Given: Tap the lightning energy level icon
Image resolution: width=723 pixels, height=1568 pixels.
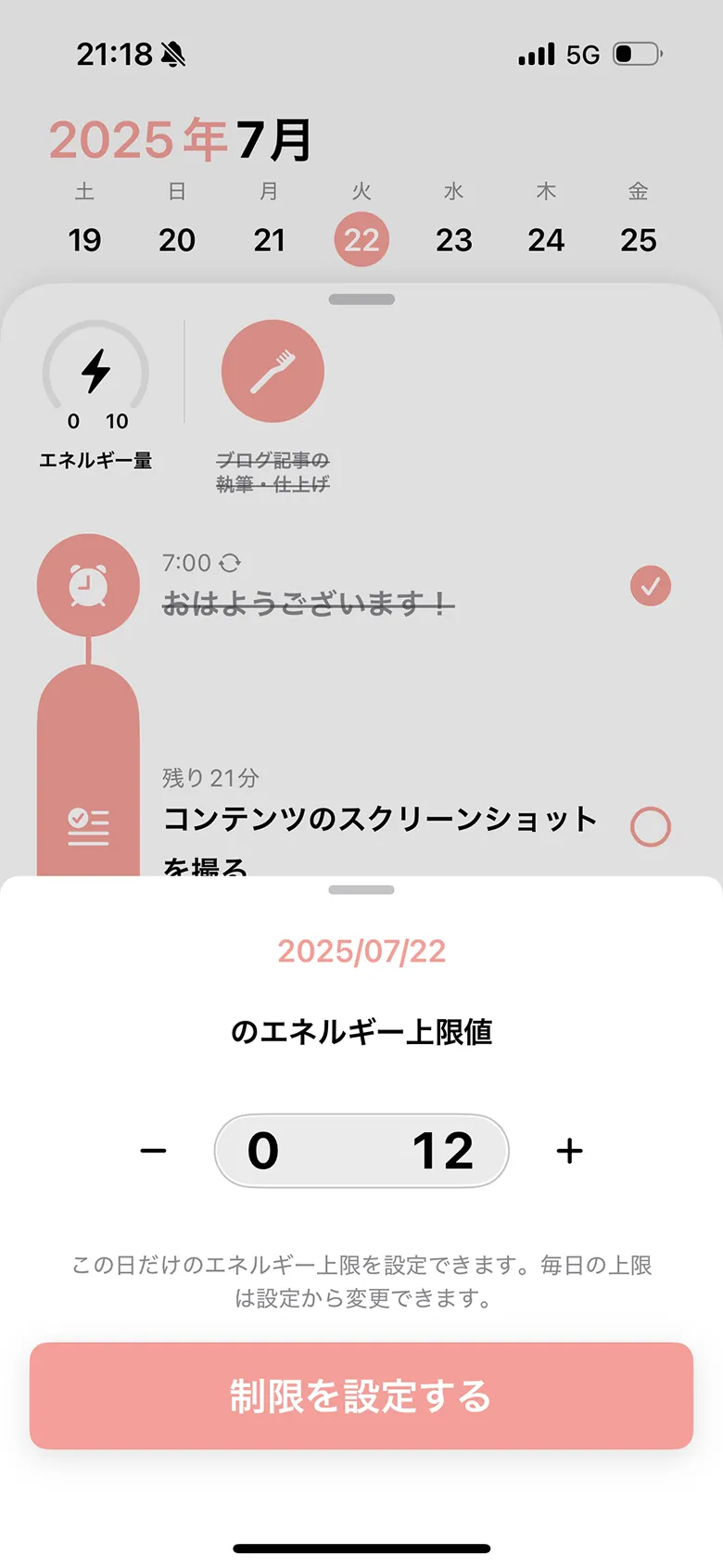Looking at the screenshot, I should (x=96, y=371).
